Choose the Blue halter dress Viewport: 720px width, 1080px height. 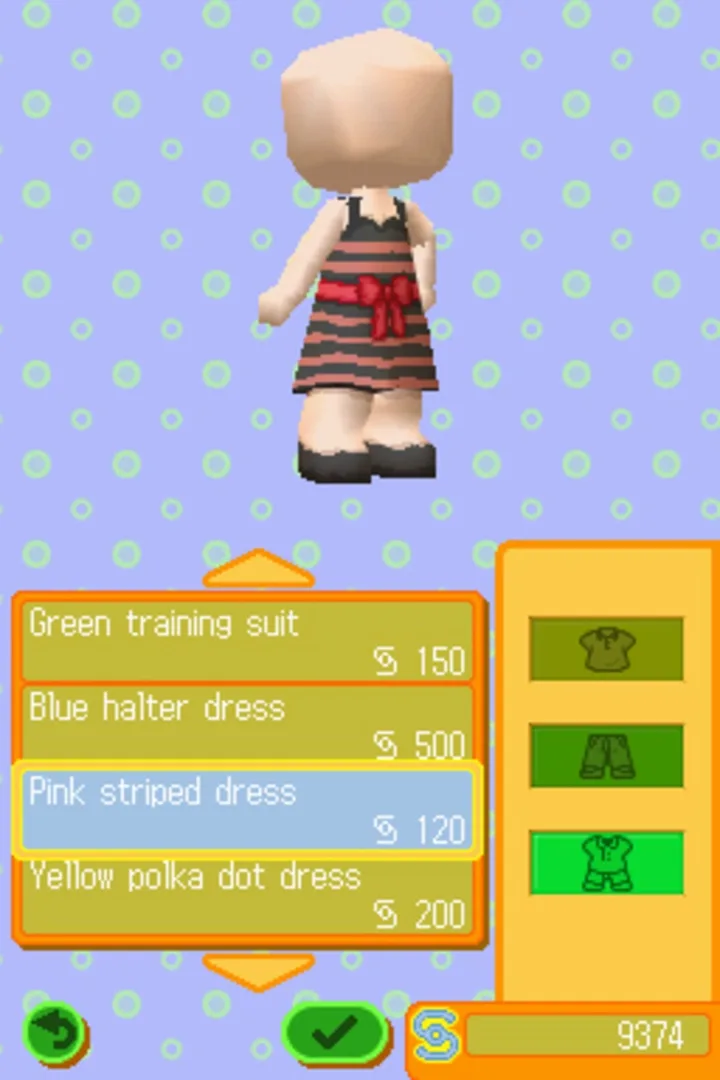pyautogui.click(x=247, y=725)
